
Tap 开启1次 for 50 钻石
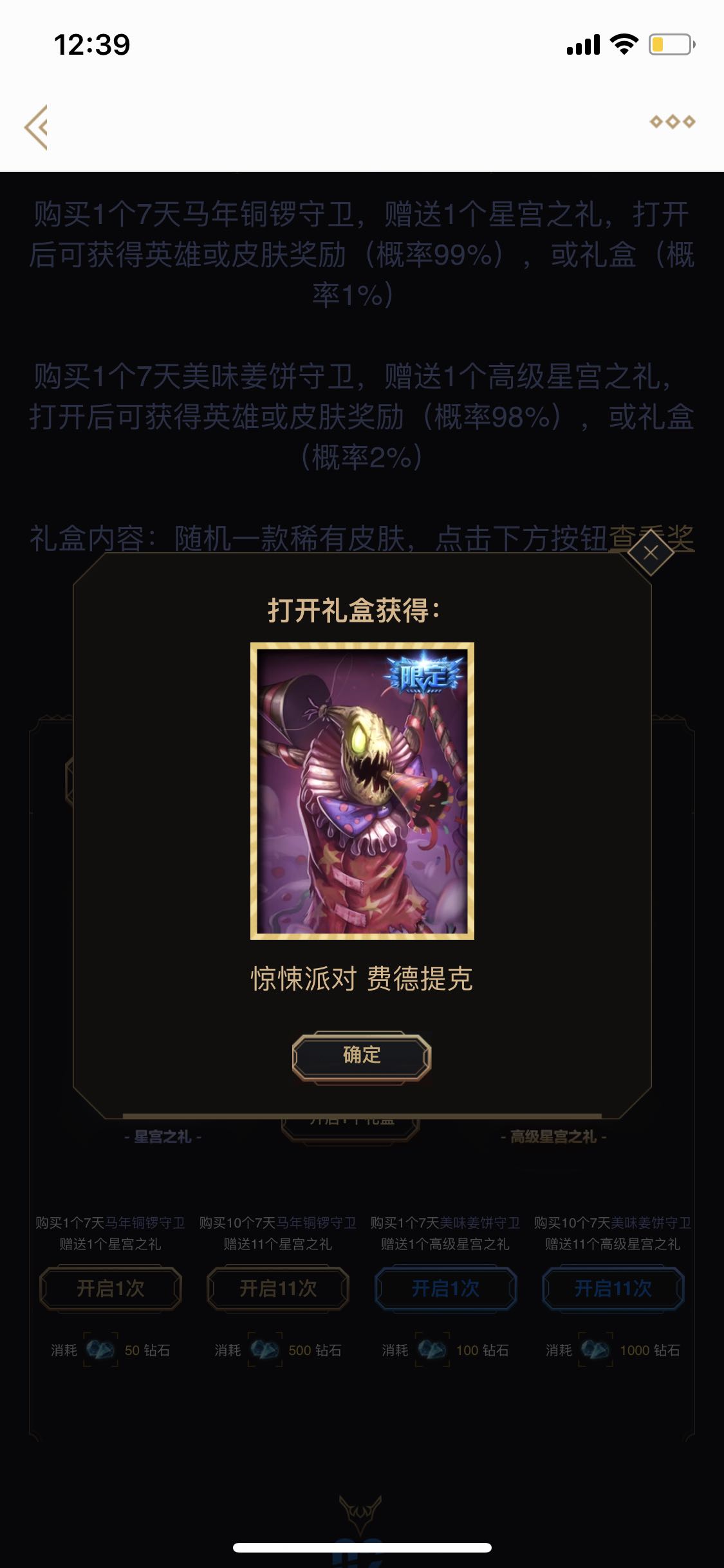111,1288
